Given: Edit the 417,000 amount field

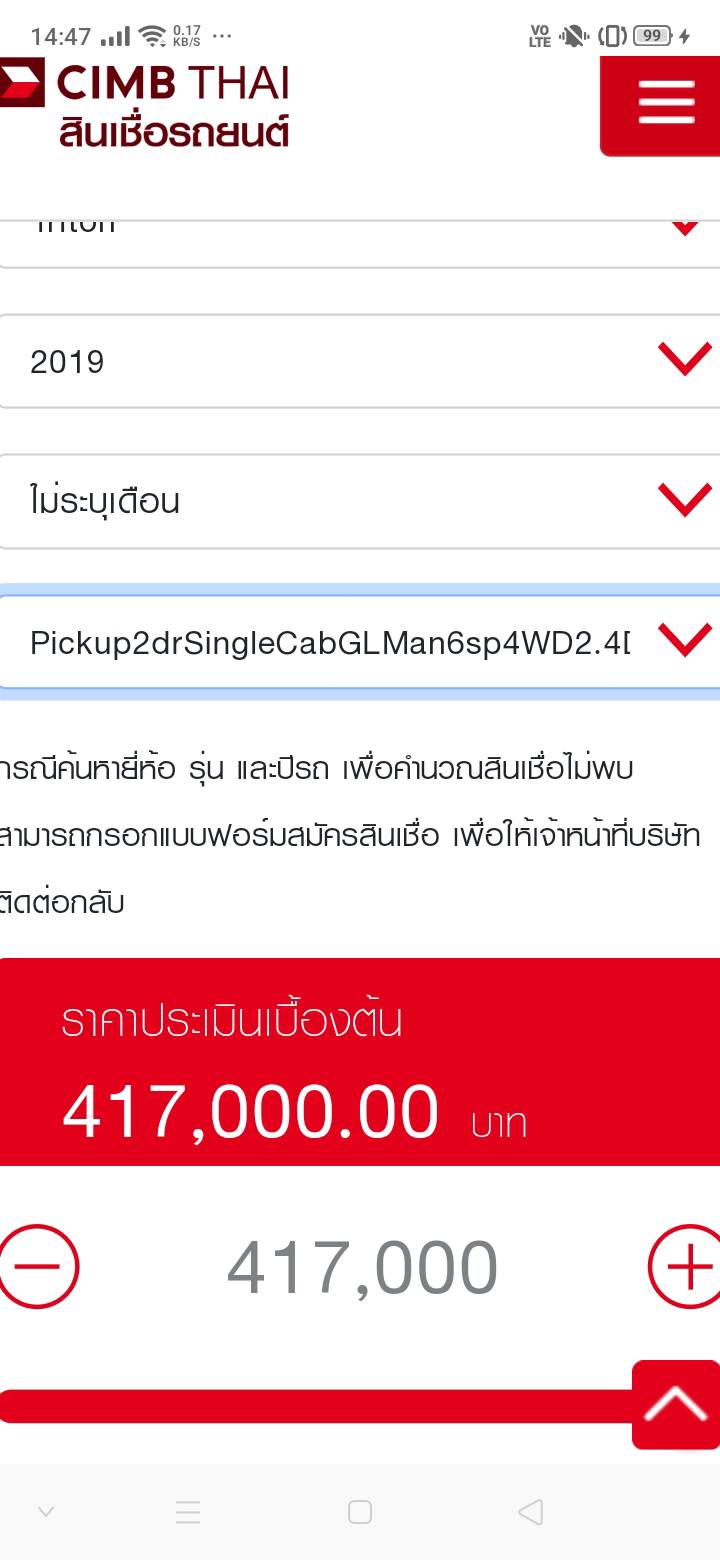Looking at the screenshot, I should [x=362, y=1268].
